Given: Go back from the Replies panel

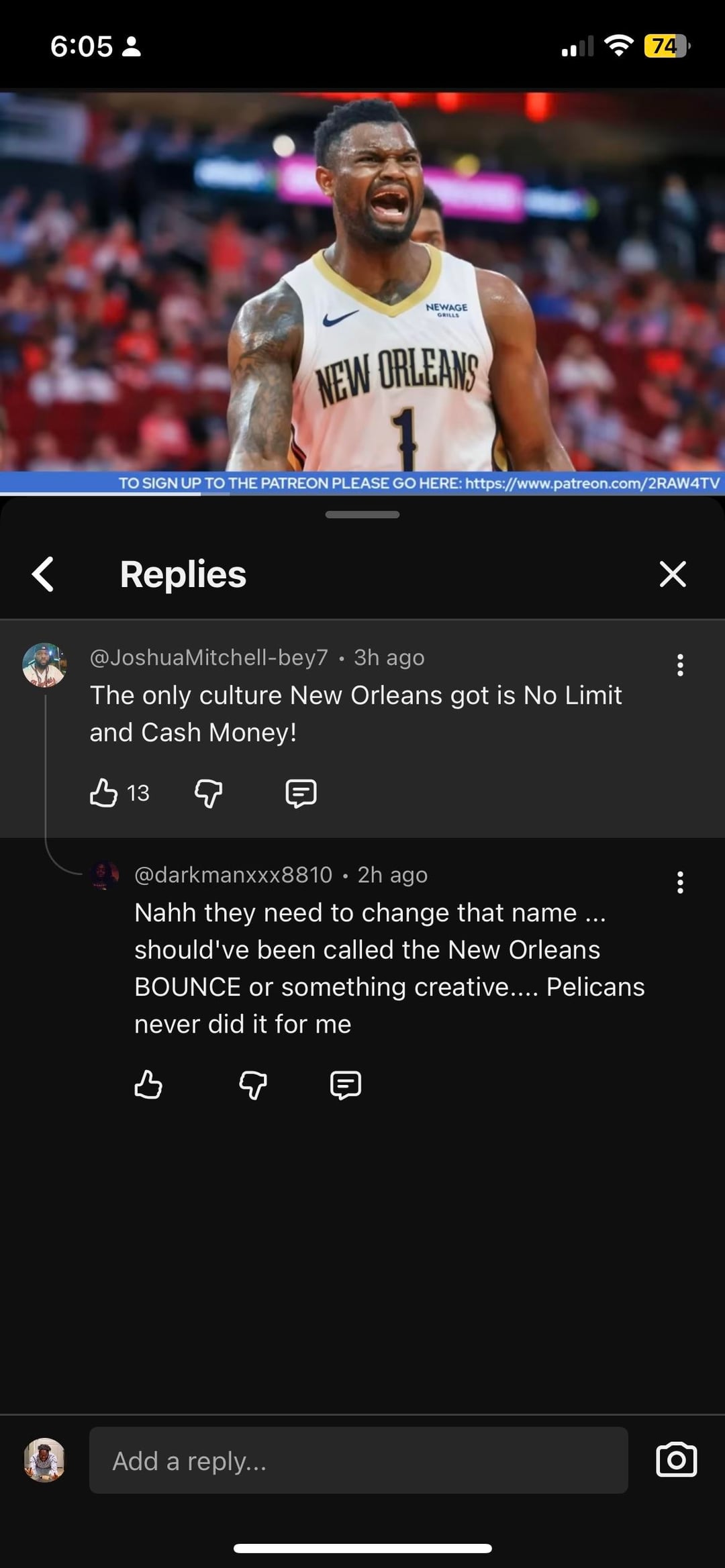Looking at the screenshot, I should pyautogui.click(x=44, y=574).
